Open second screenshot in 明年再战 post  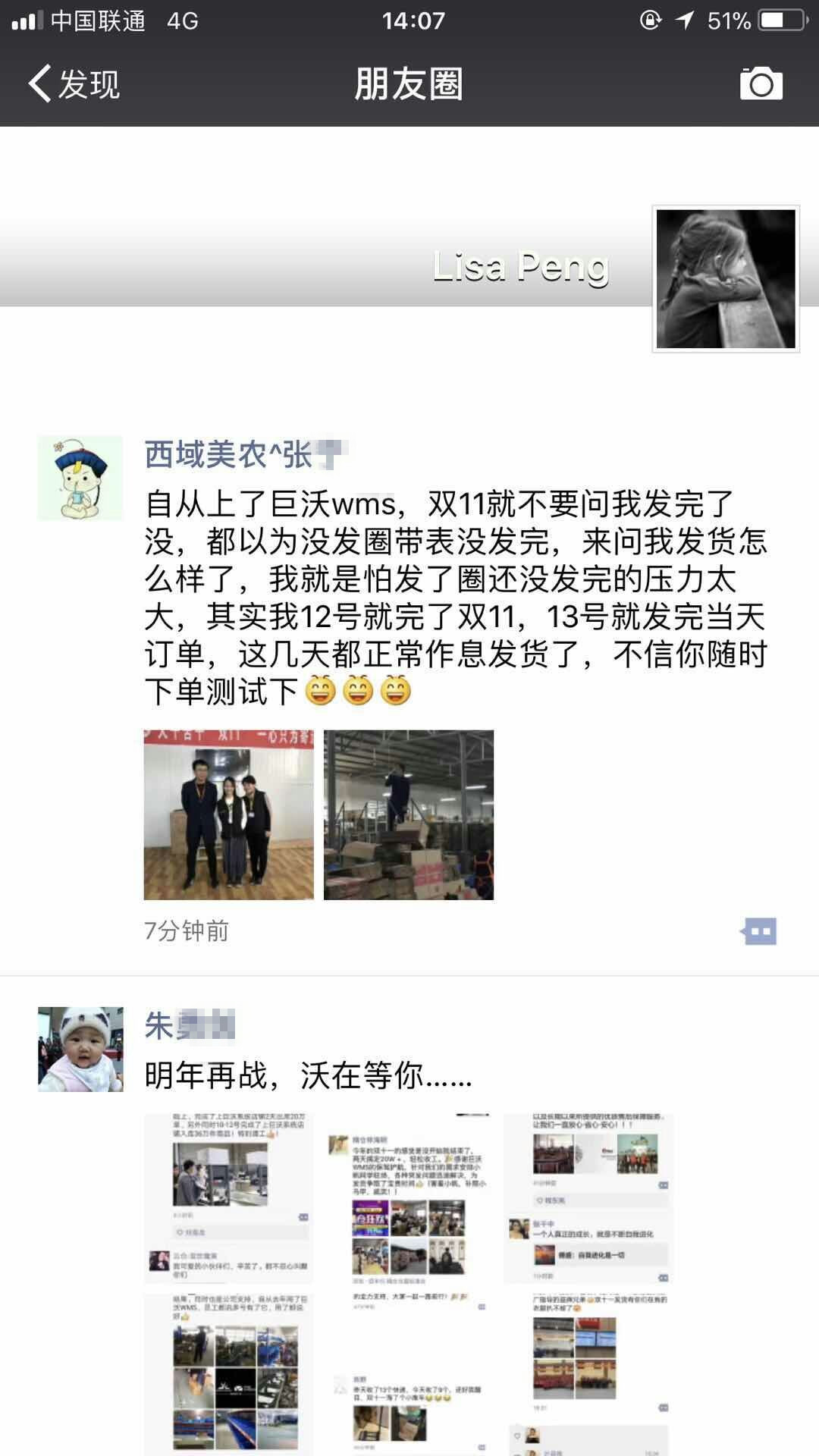point(409,1198)
